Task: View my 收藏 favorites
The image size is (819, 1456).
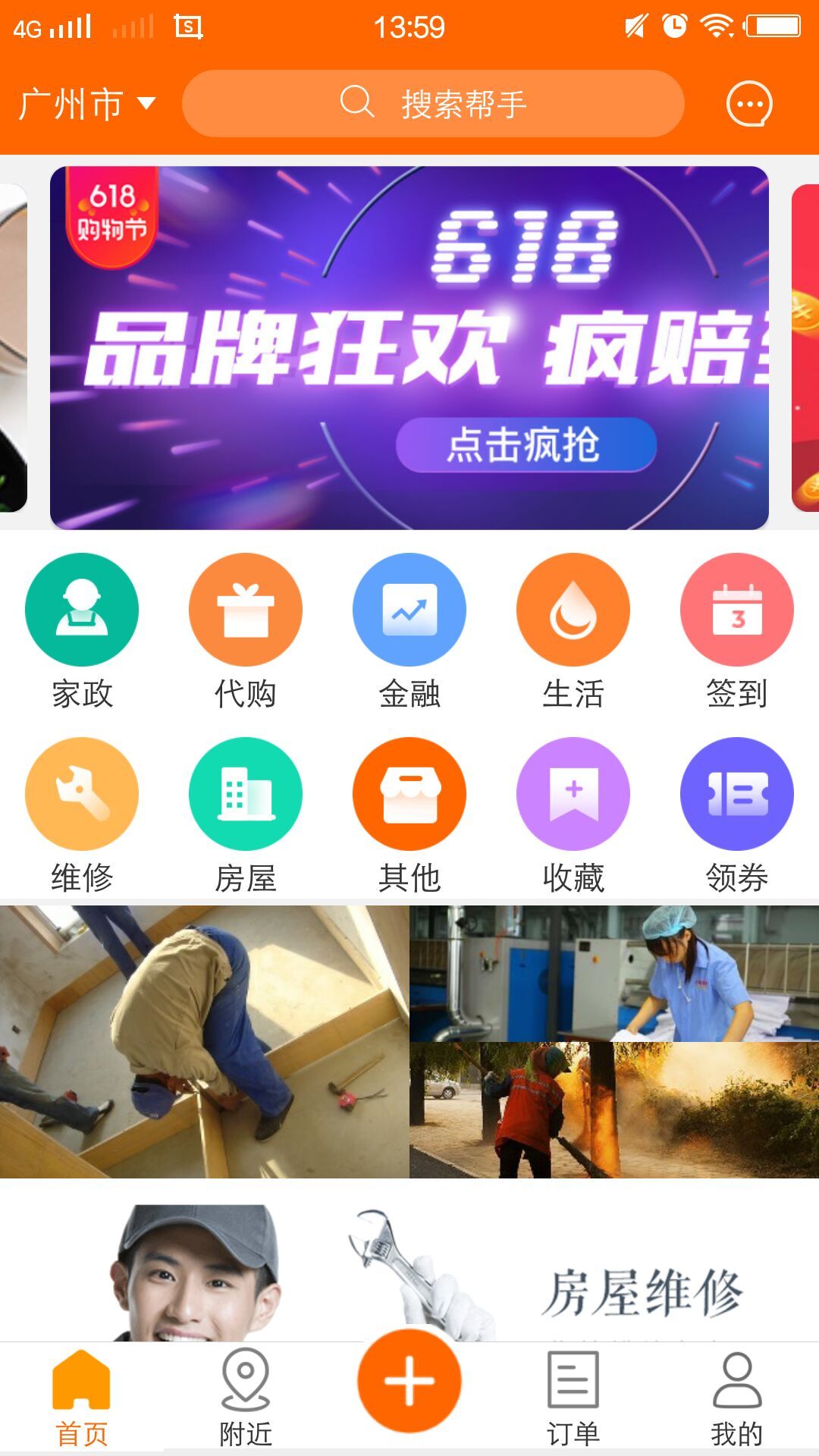Action: point(573,814)
